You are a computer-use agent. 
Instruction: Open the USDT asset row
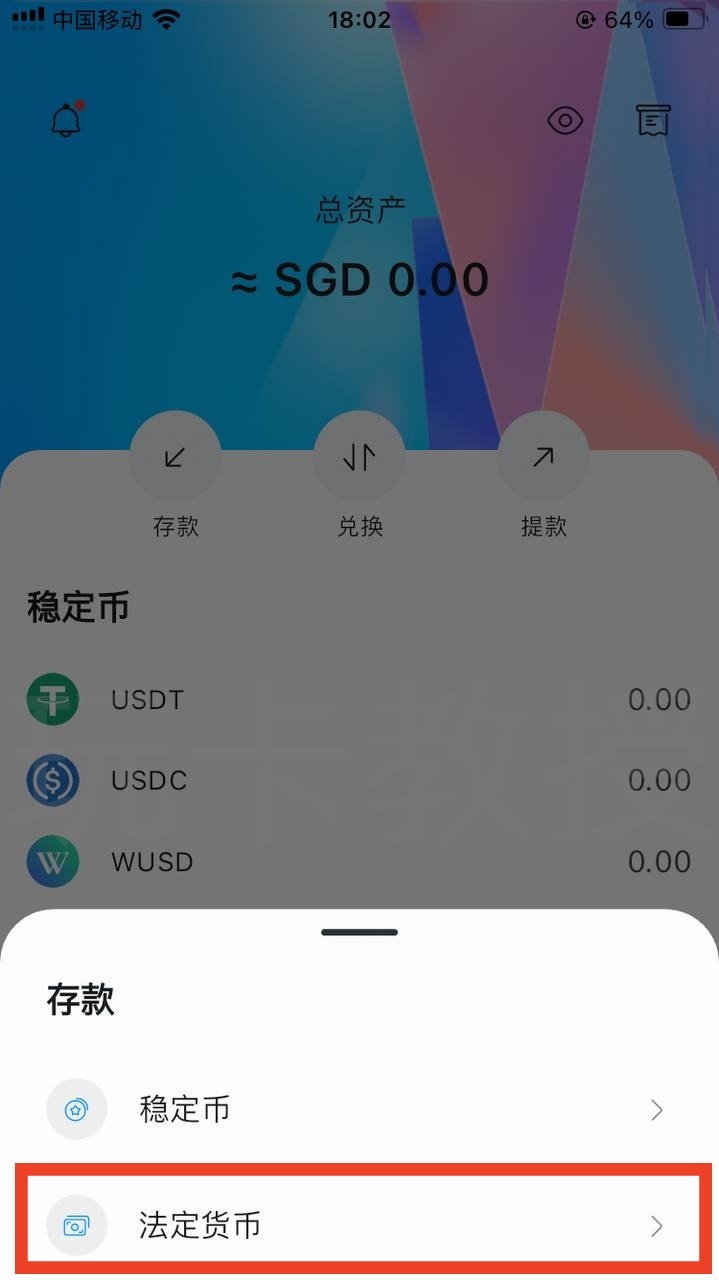(x=360, y=699)
